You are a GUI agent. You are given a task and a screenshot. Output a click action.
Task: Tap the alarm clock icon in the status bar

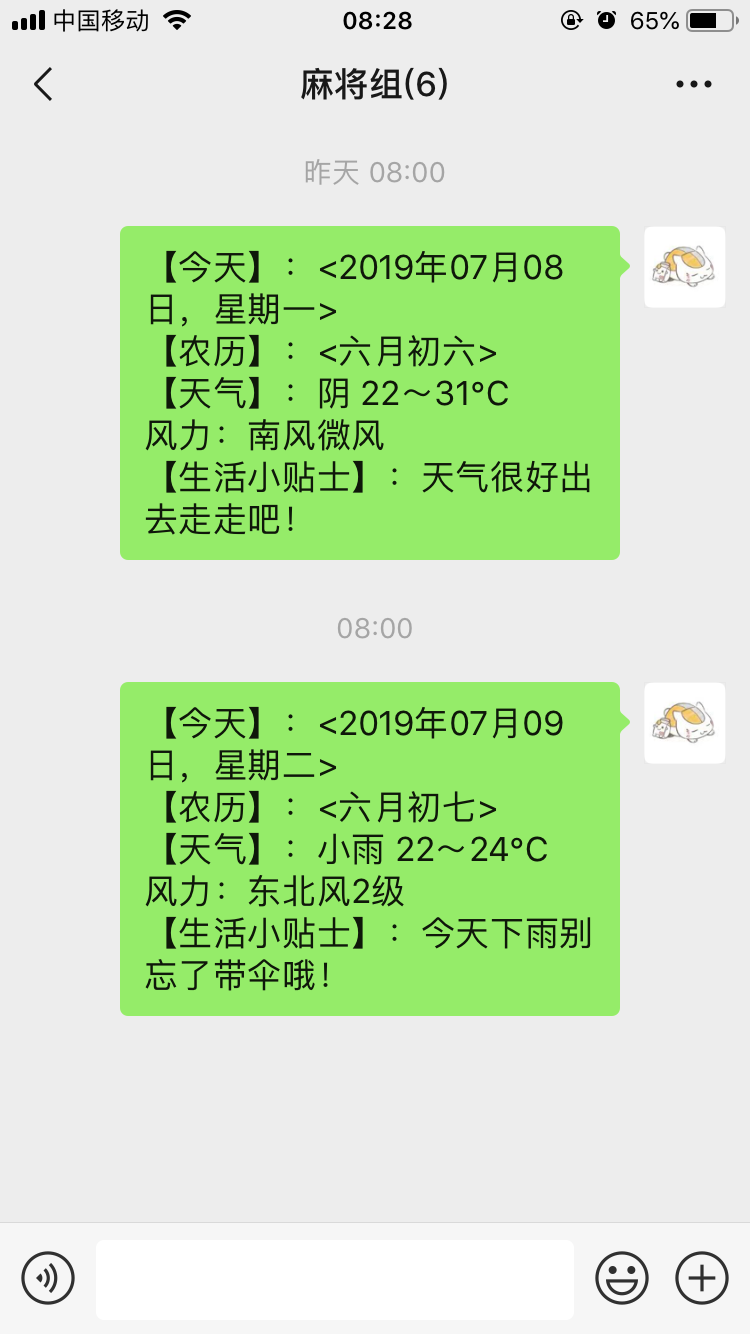pyautogui.click(x=607, y=20)
